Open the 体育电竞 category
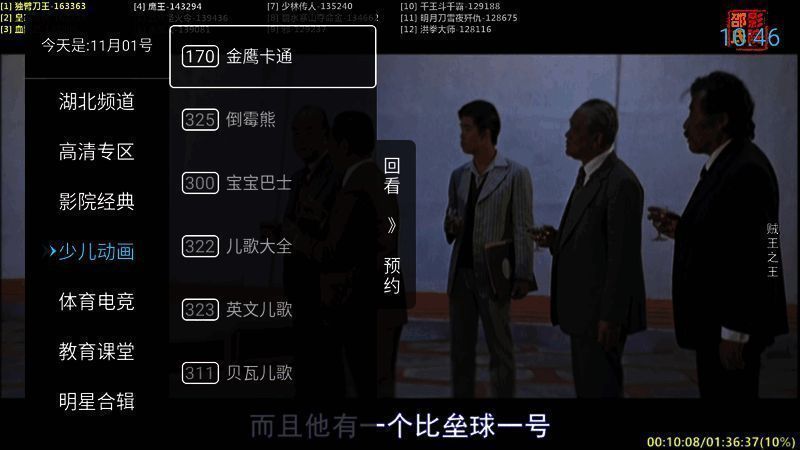Viewport: 800px width, 450px height. [x=96, y=302]
